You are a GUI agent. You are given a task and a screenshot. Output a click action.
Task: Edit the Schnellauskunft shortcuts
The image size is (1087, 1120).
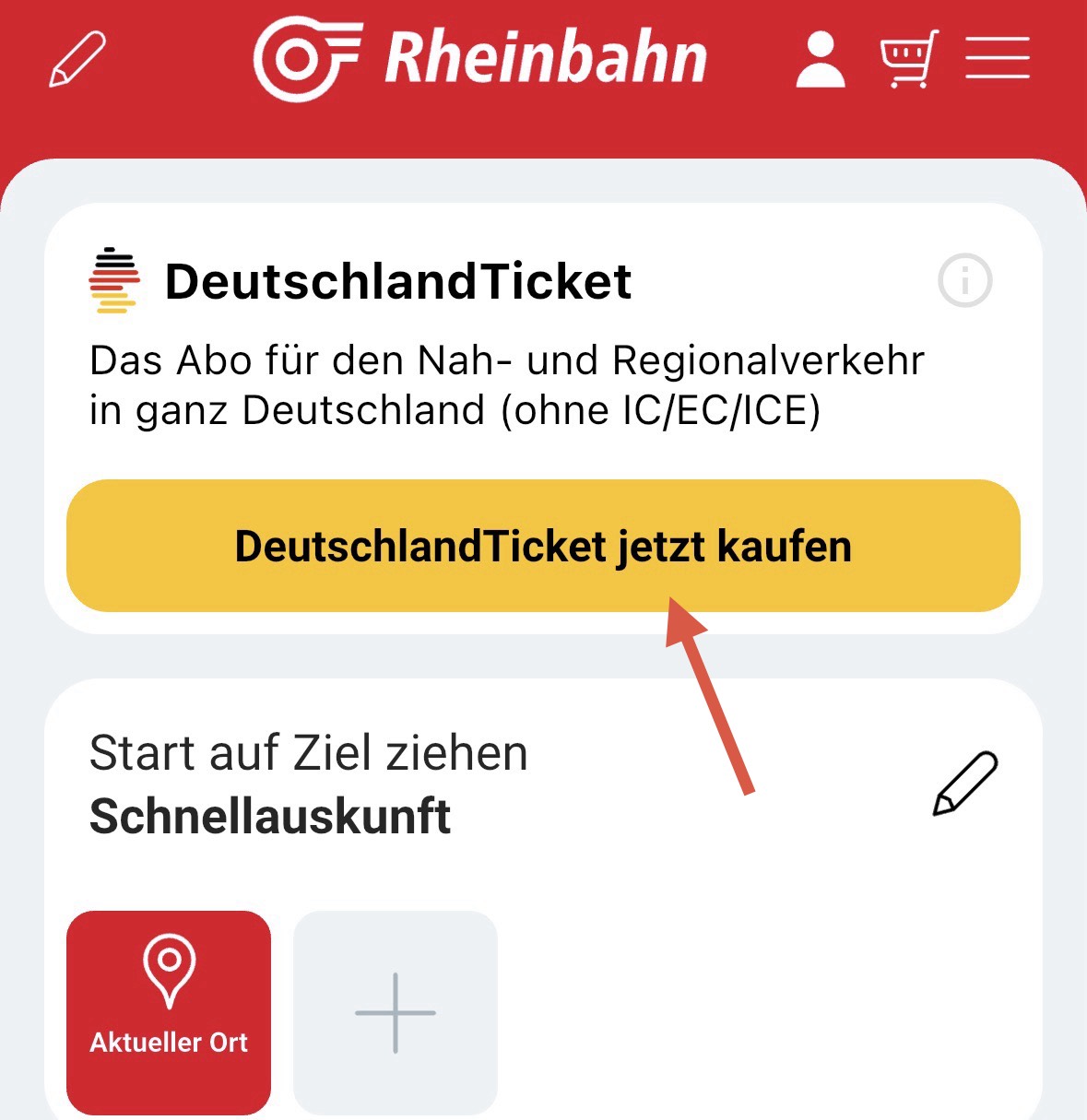964,784
